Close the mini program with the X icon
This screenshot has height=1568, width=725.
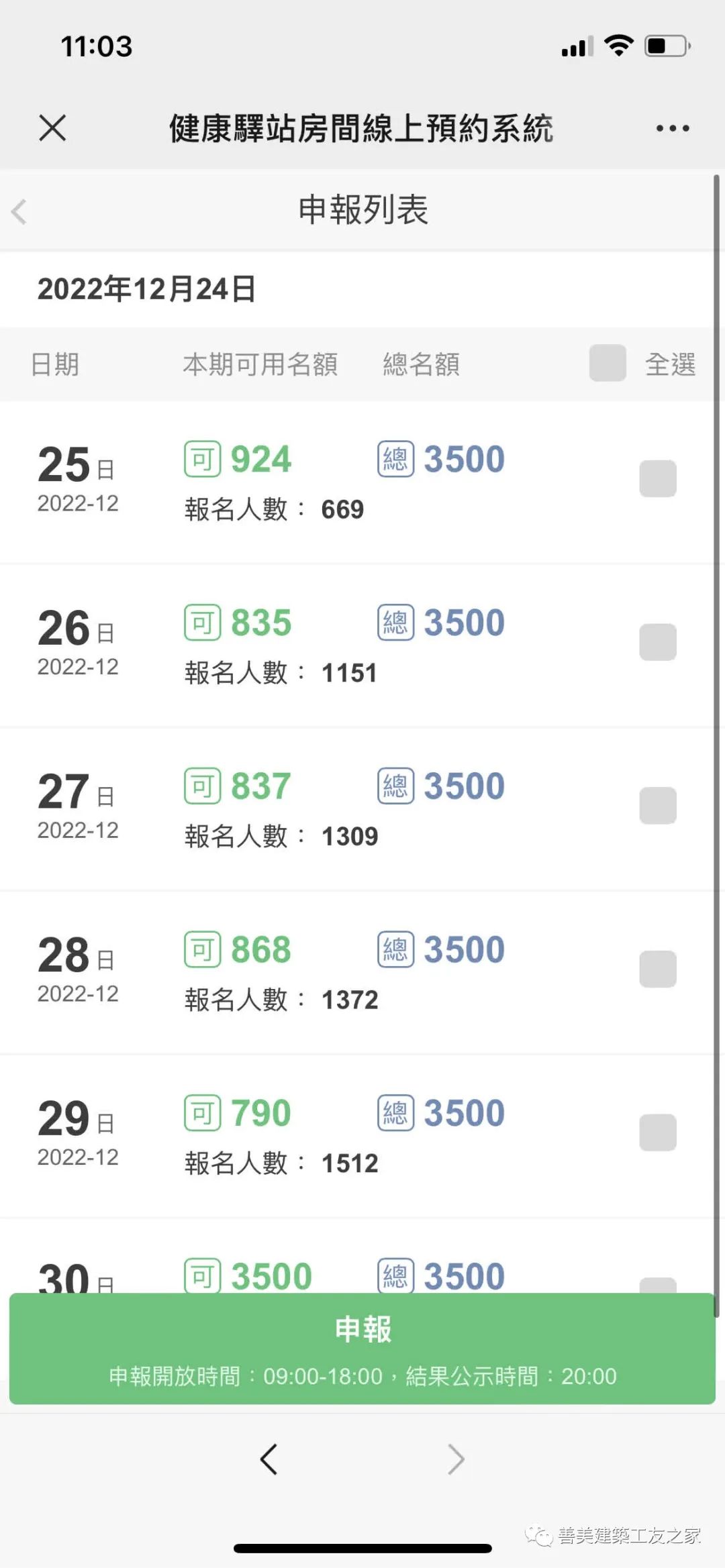52,127
